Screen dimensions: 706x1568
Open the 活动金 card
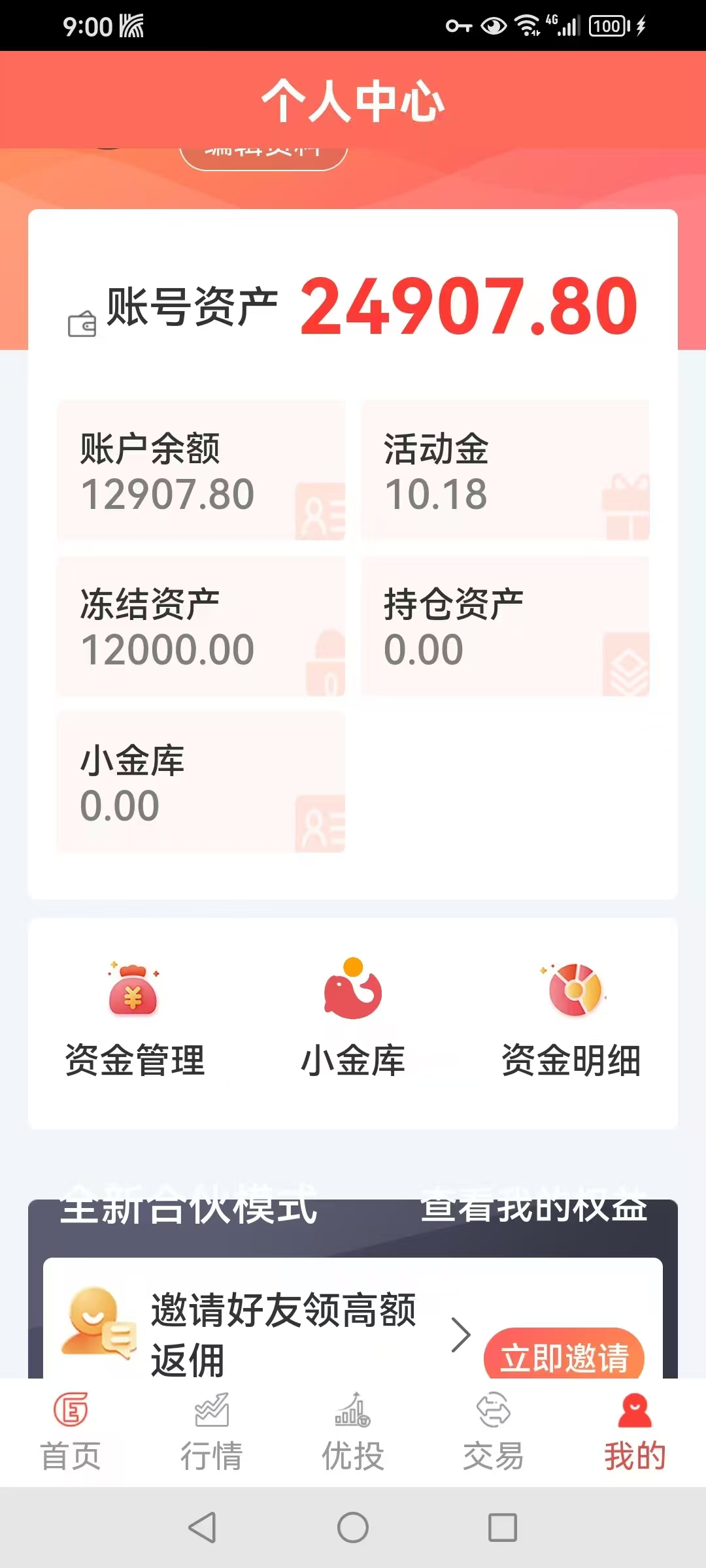pyautogui.click(x=505, y=470)
